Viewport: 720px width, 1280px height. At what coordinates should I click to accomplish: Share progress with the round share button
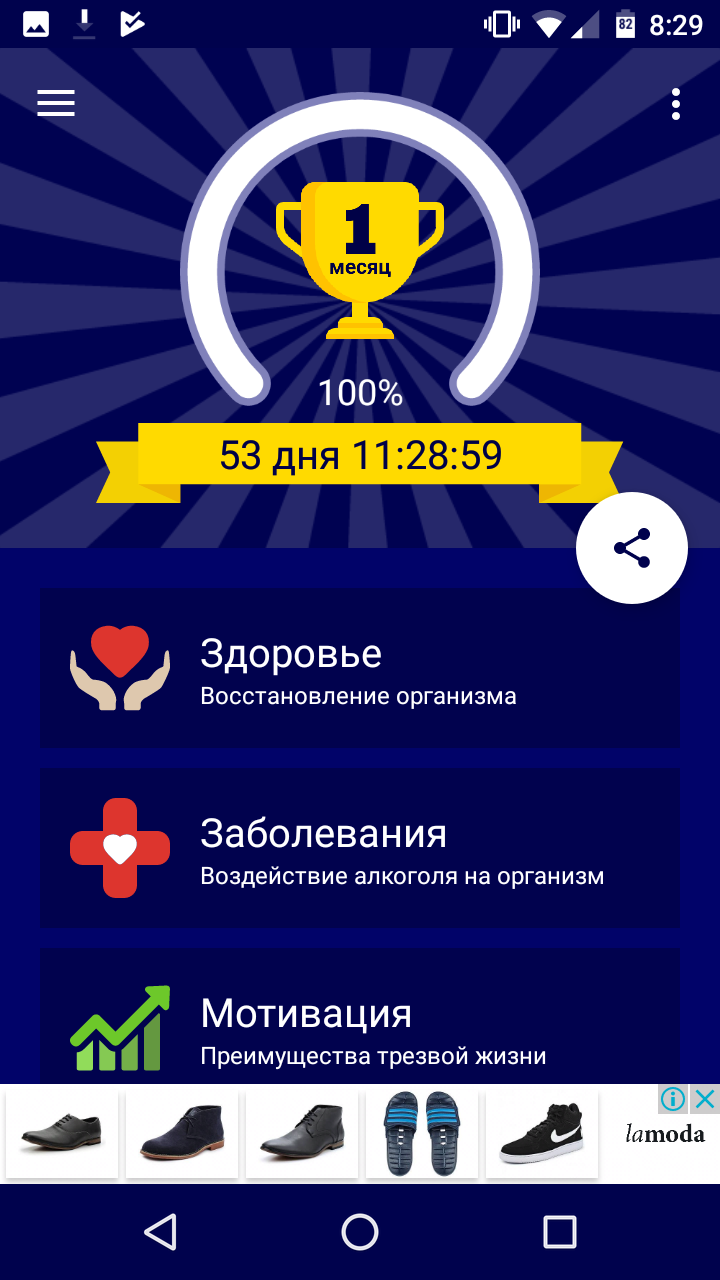632,548
